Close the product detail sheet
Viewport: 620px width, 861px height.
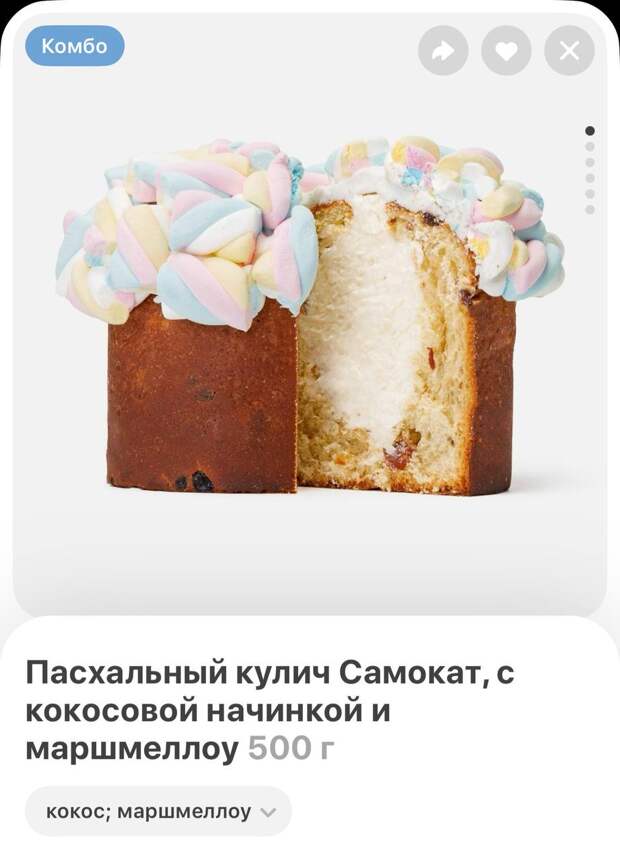(569, 50)
